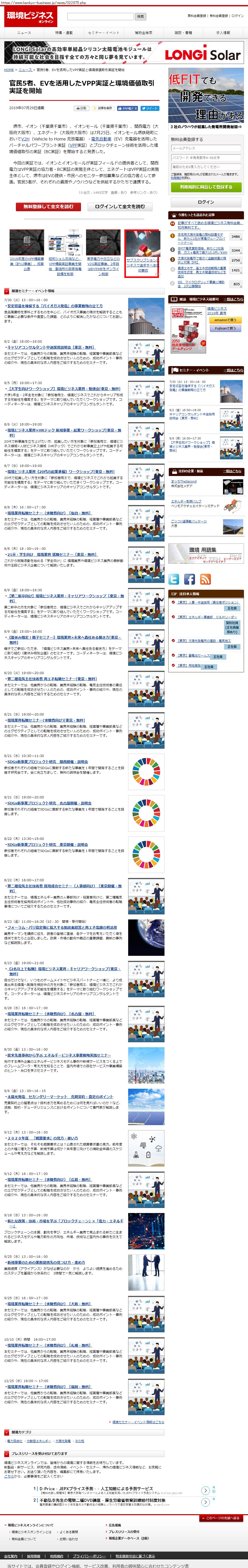
Task: Tap the 検索 search button
Action: coord(141,16)
